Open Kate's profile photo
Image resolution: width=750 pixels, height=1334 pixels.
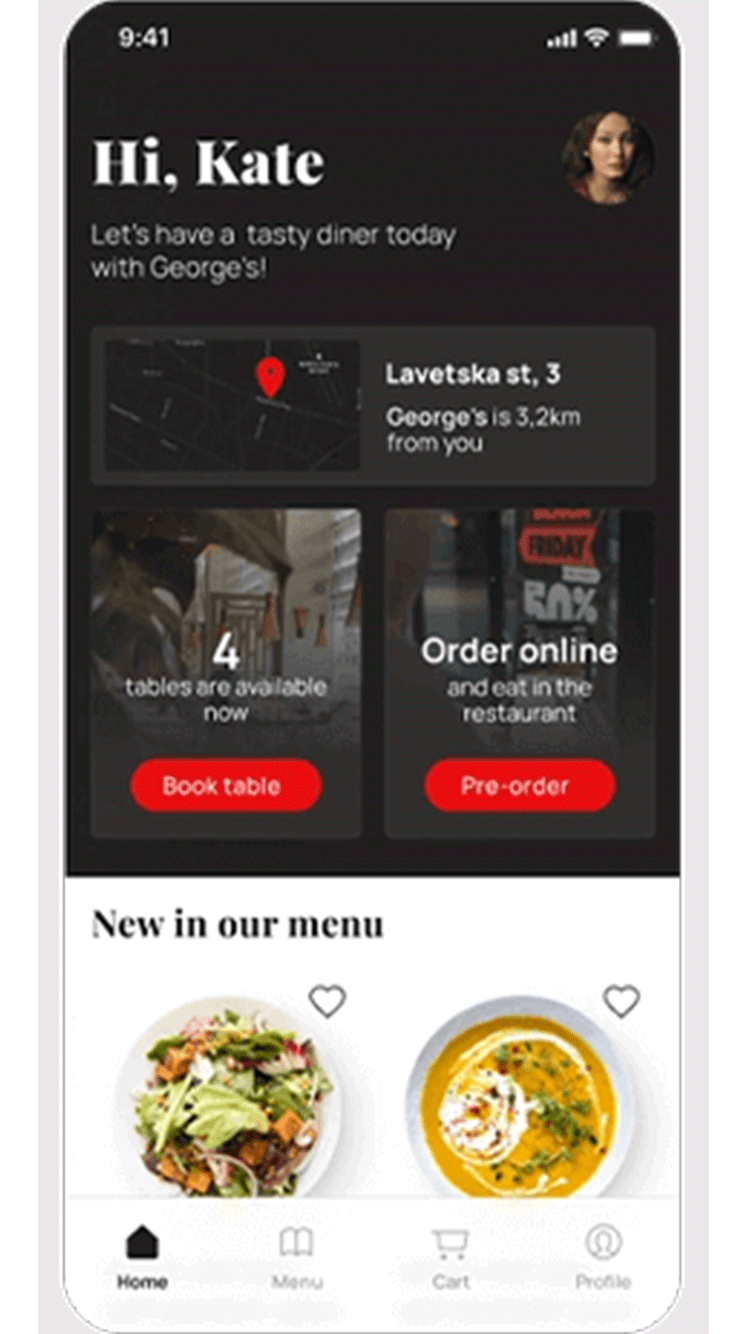[608, 158]
